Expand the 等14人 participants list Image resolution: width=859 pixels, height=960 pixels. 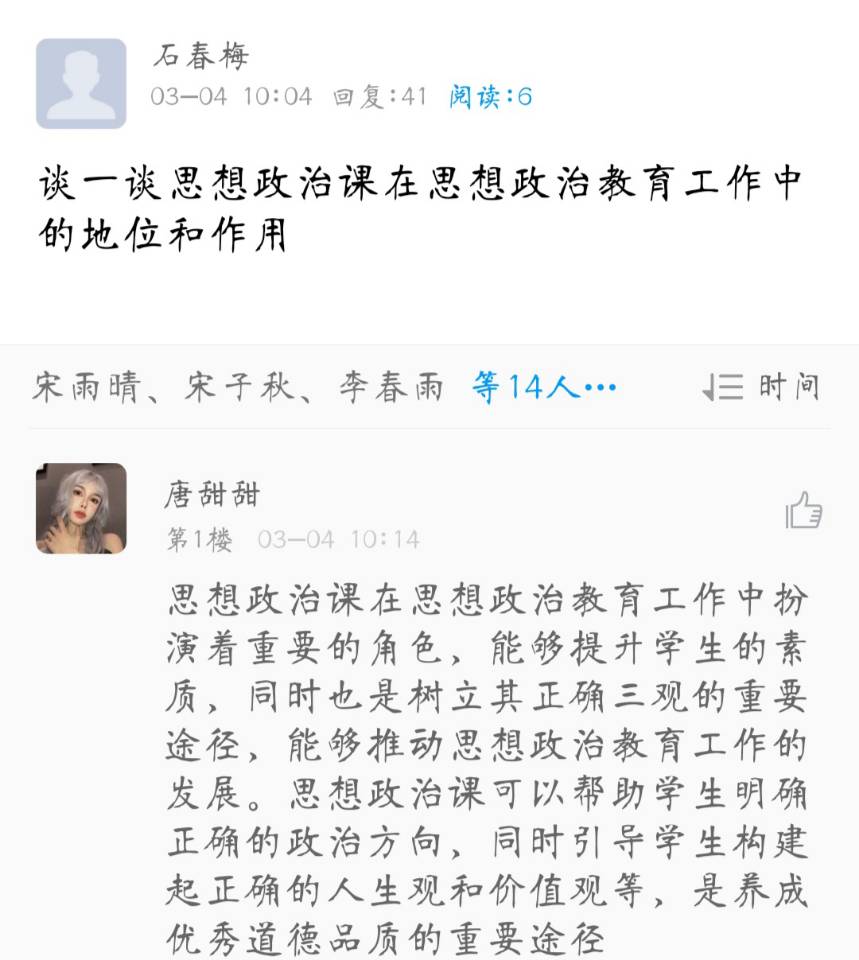(x=544, y=388)
